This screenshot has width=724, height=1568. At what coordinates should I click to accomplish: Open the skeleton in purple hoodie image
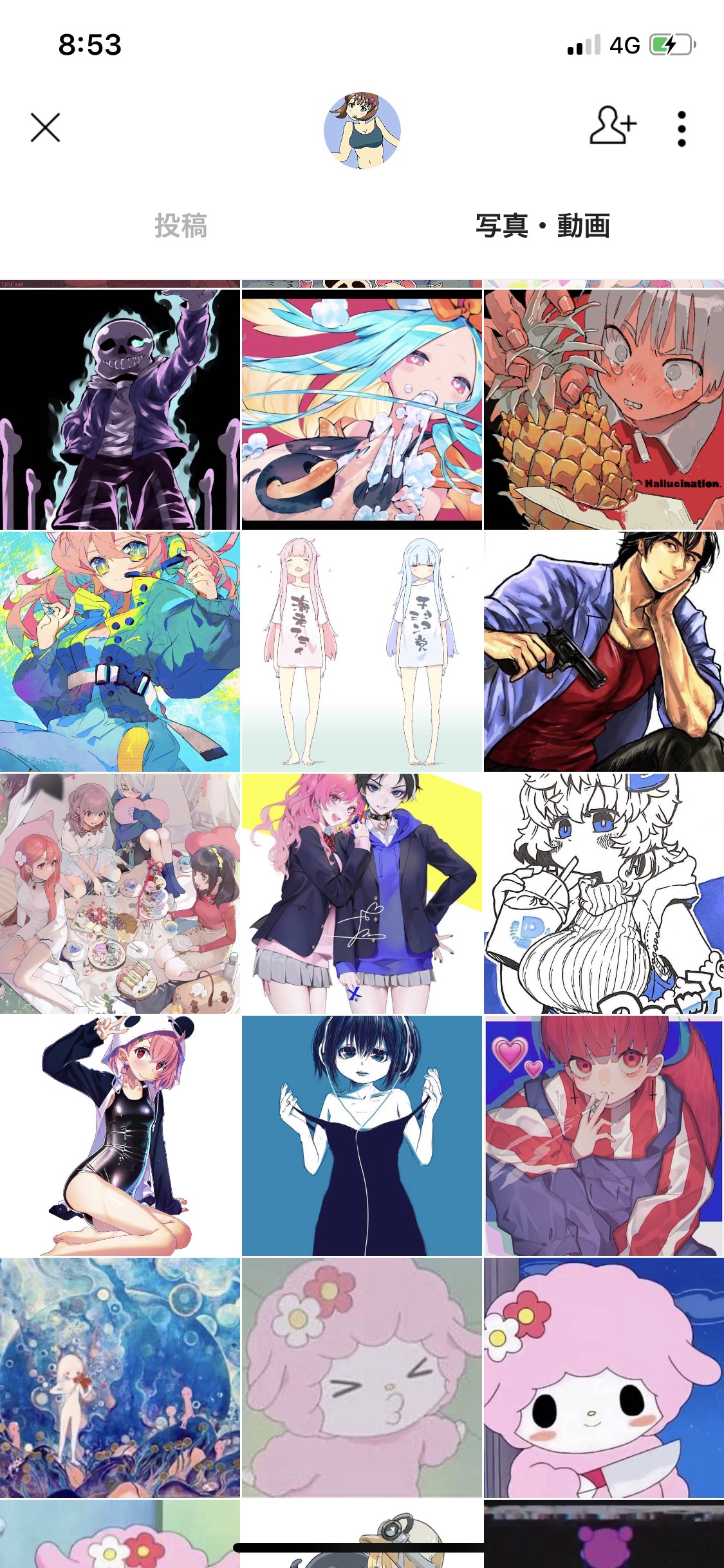point(120,409)
